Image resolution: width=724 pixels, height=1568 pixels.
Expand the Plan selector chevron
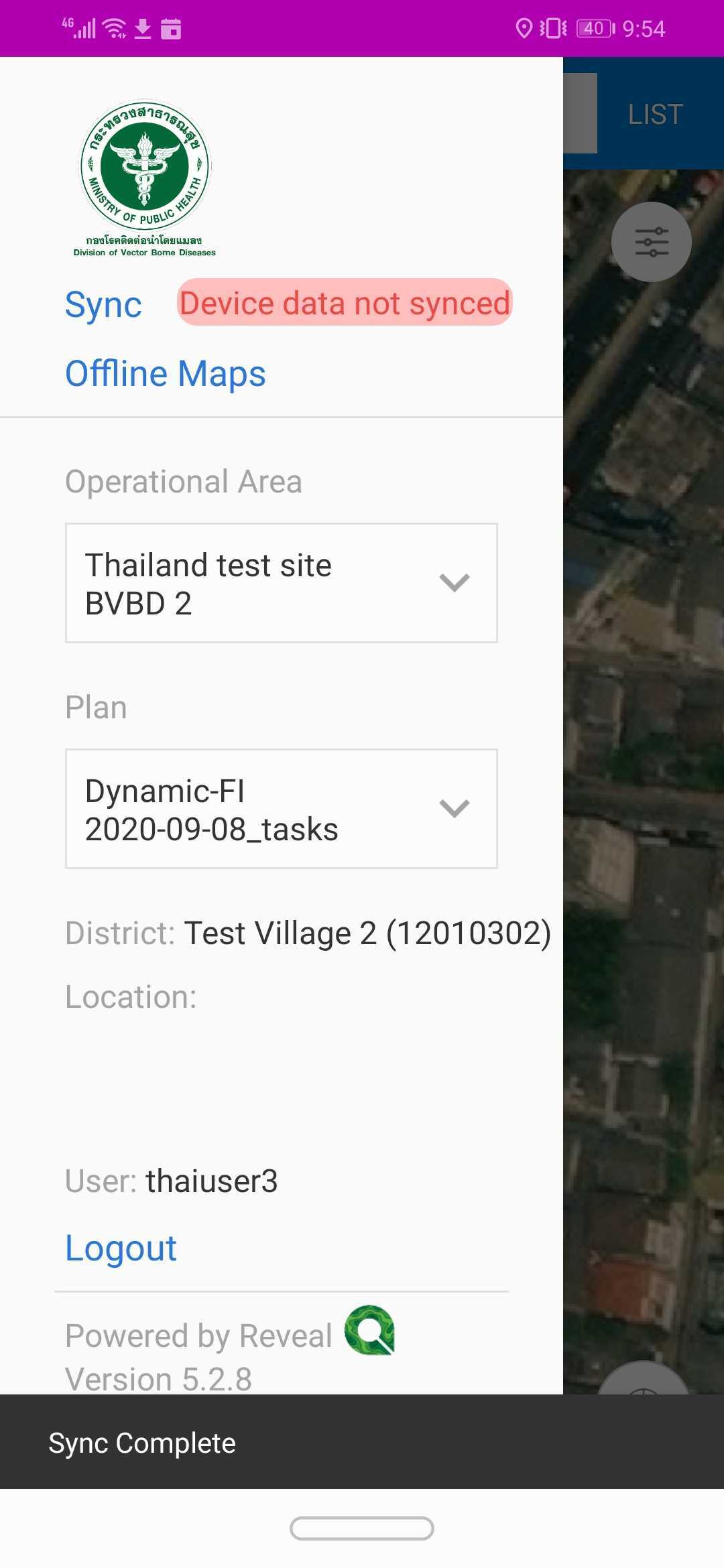pos(454,809)
